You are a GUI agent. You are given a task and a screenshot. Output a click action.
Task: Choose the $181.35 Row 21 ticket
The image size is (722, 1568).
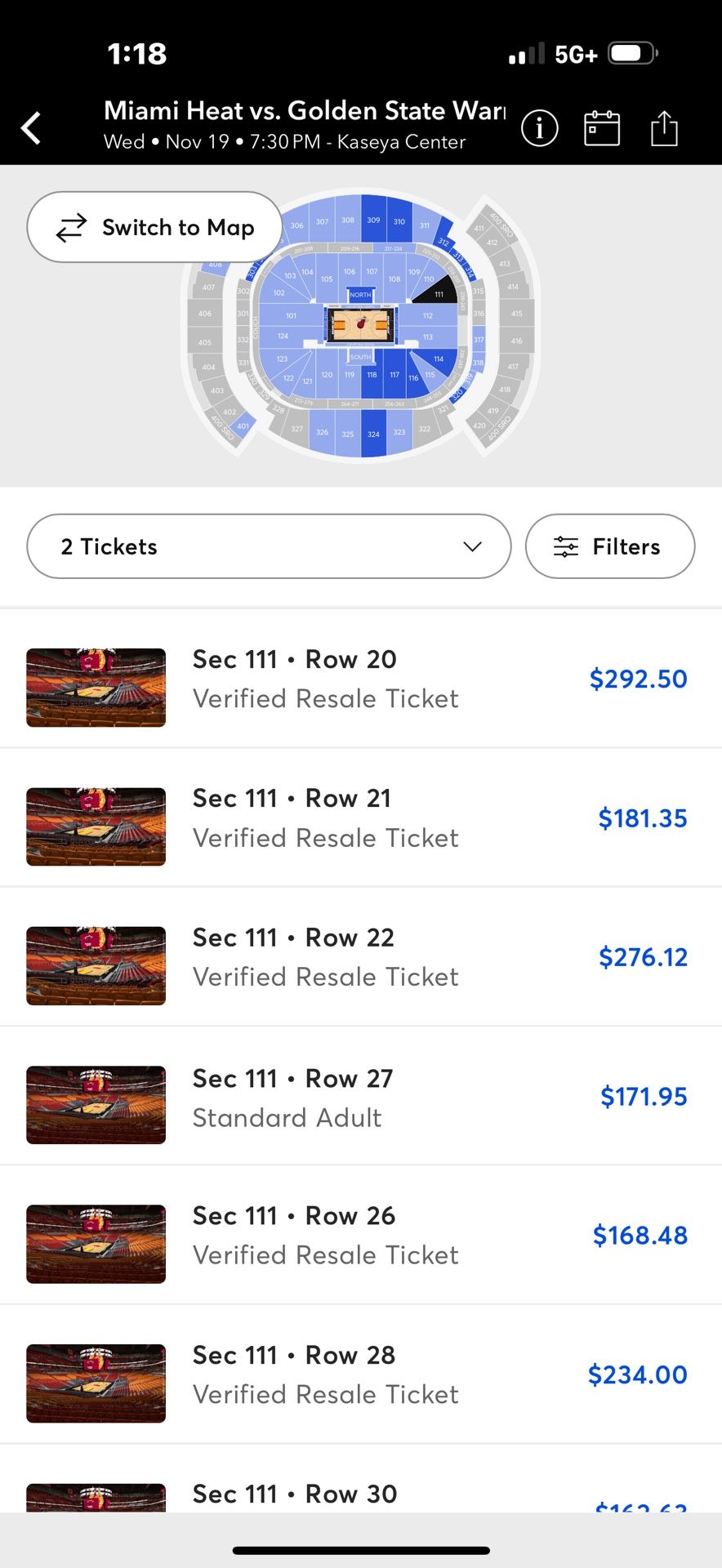click(361, 817)
